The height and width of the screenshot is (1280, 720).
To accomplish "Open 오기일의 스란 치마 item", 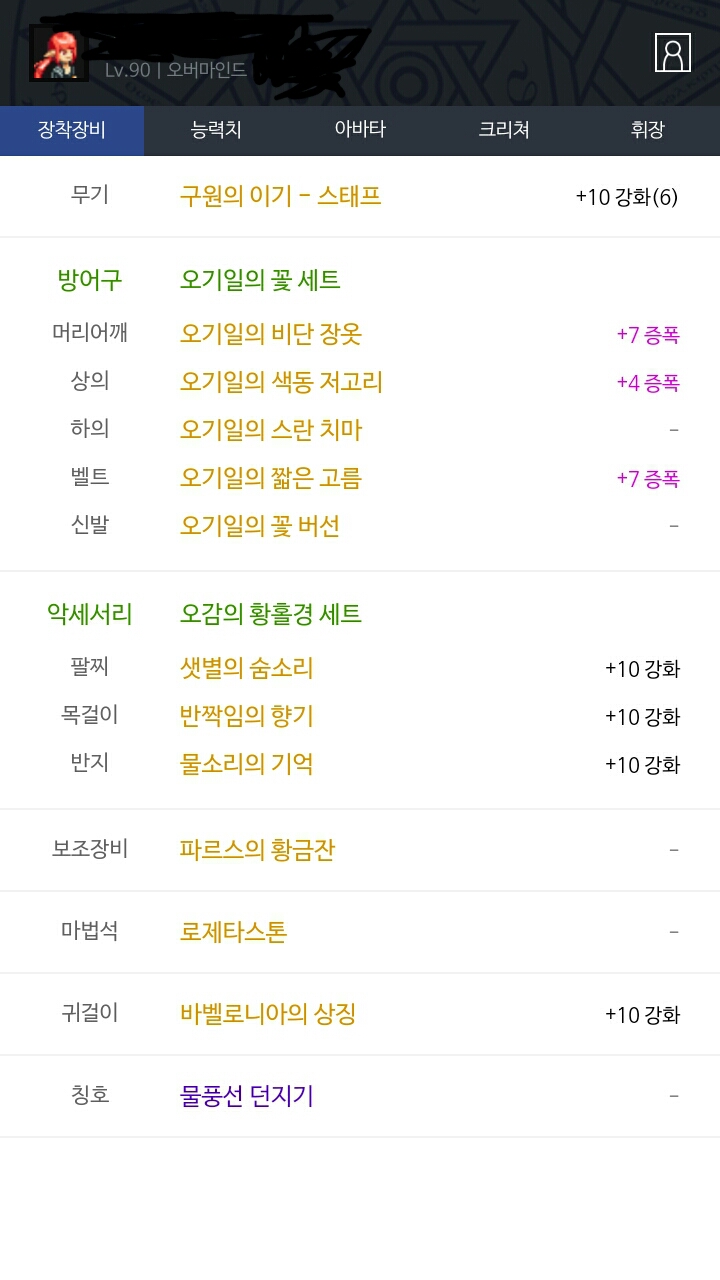I will click(x=271, y=430).
